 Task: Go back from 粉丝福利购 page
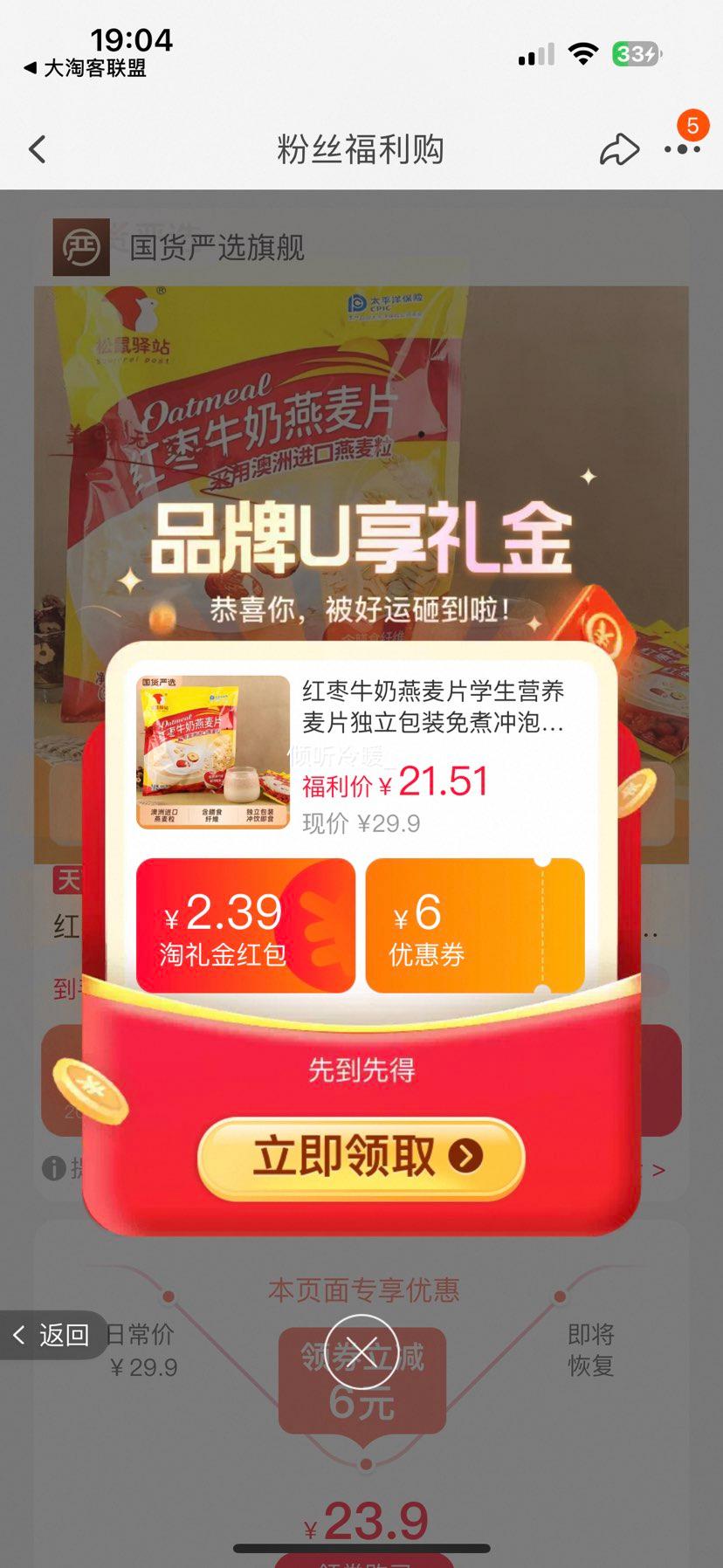37,149
